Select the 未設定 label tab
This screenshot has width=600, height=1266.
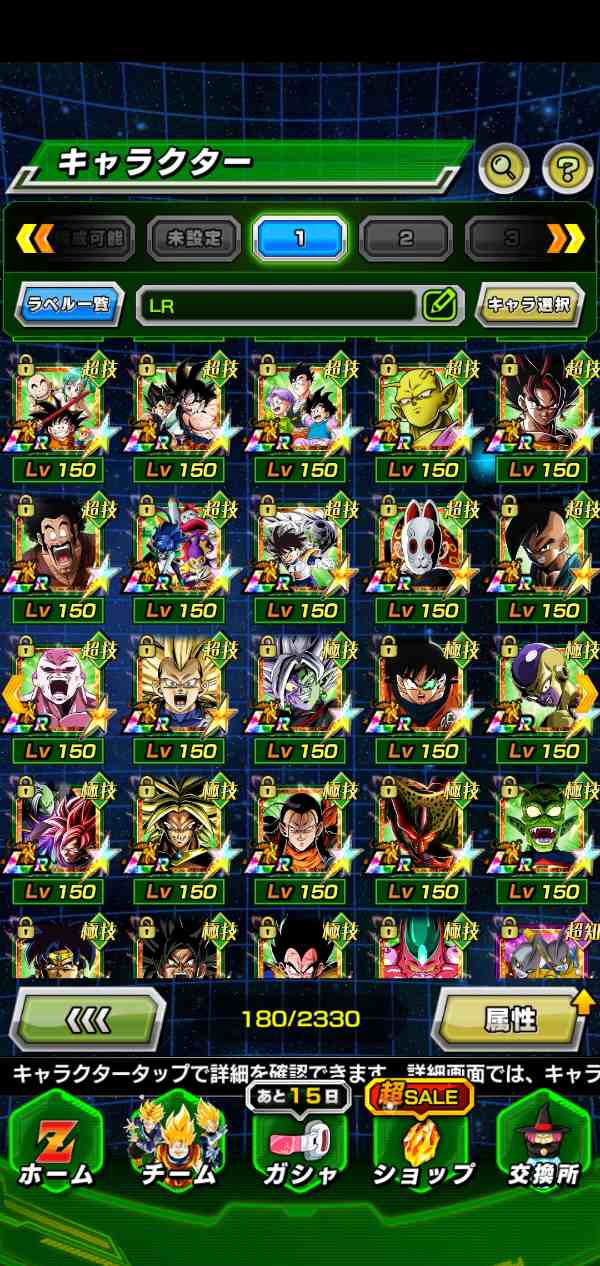(194, 239)
